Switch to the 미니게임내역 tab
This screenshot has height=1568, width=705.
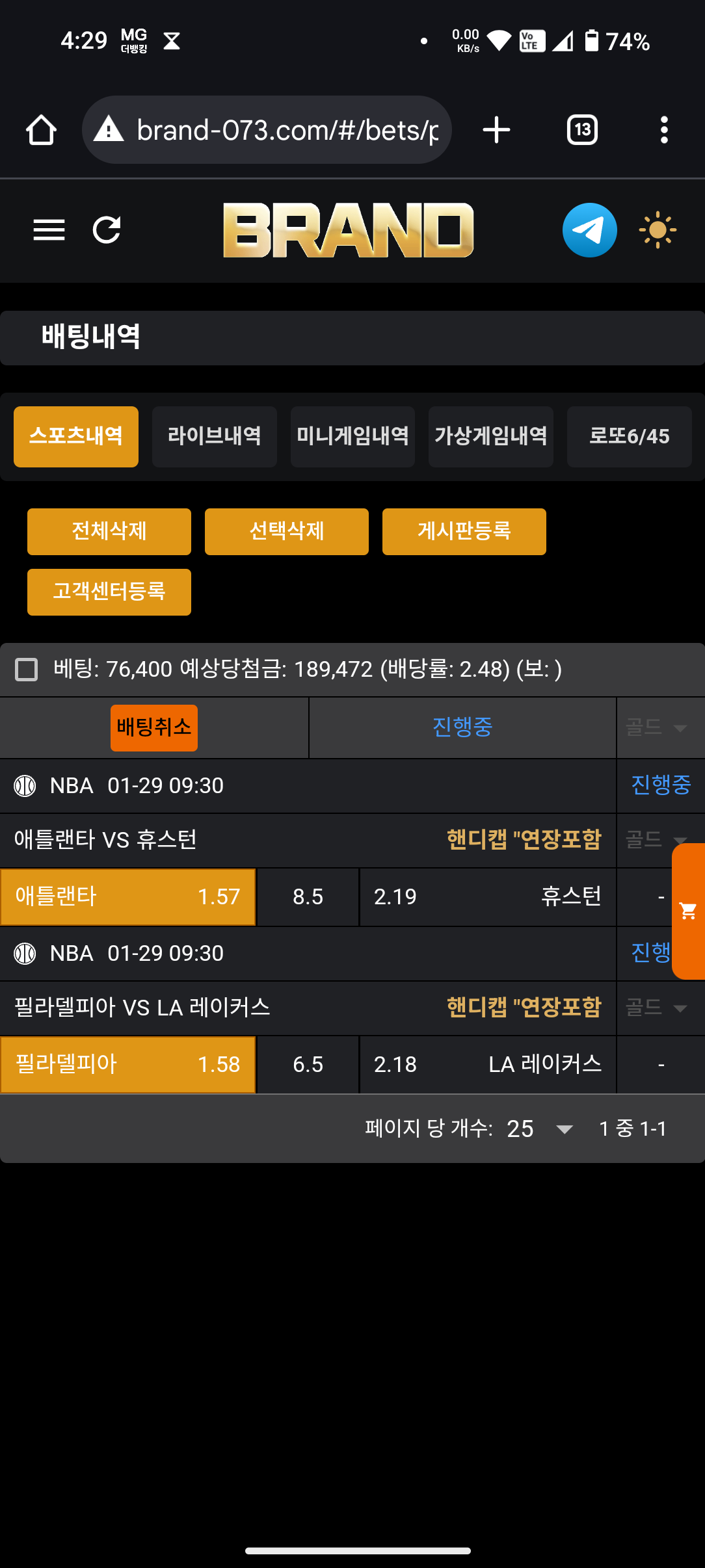click(x=352, y=436)
